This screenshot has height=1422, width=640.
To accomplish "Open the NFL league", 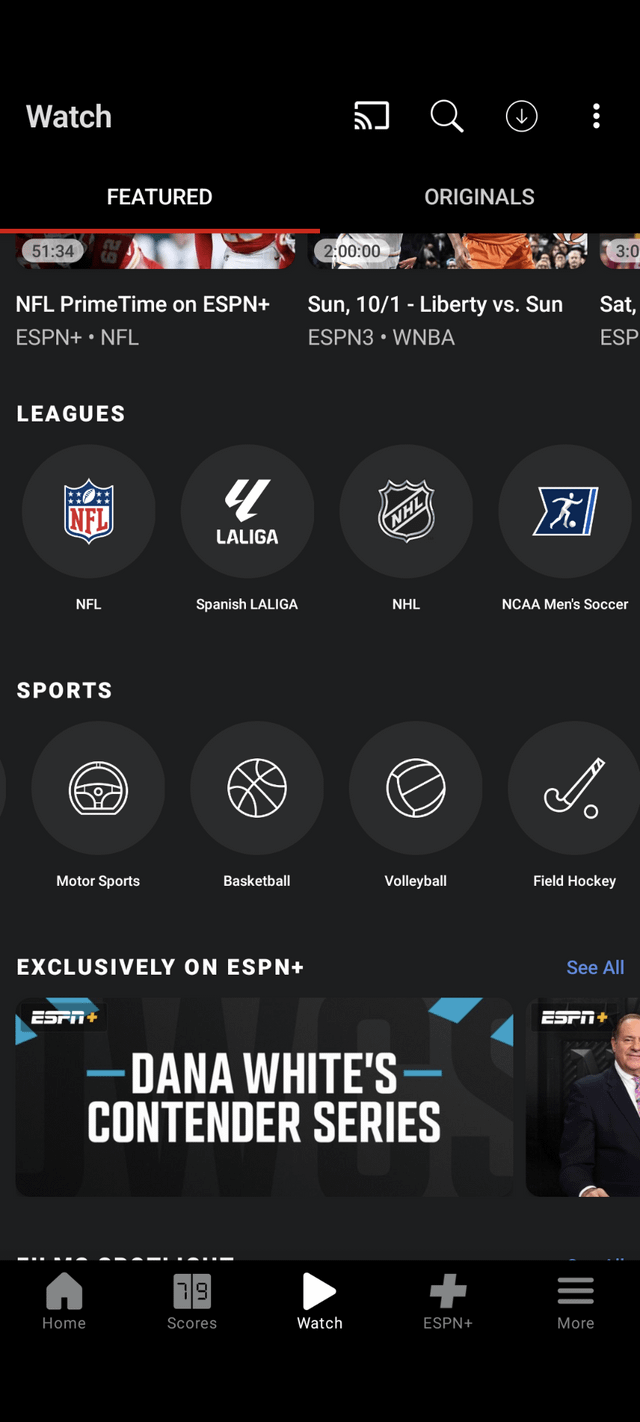I will 89,512.
